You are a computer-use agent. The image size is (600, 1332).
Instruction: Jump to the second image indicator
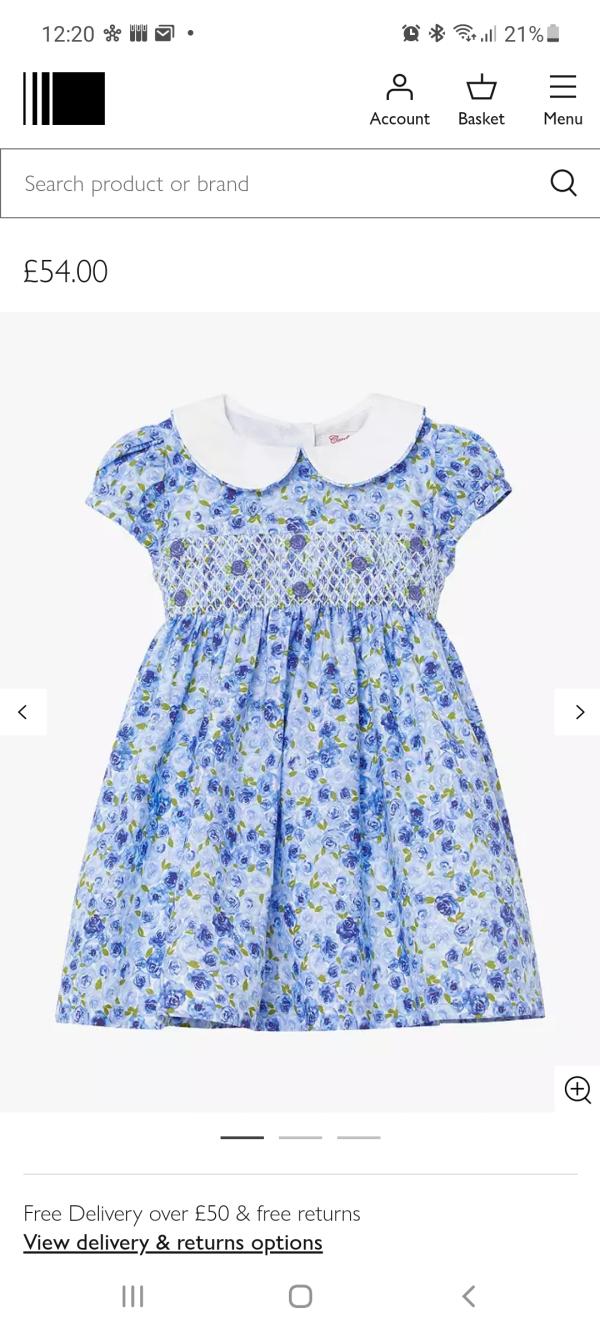pyautogui.click(x=300, y=1137)
